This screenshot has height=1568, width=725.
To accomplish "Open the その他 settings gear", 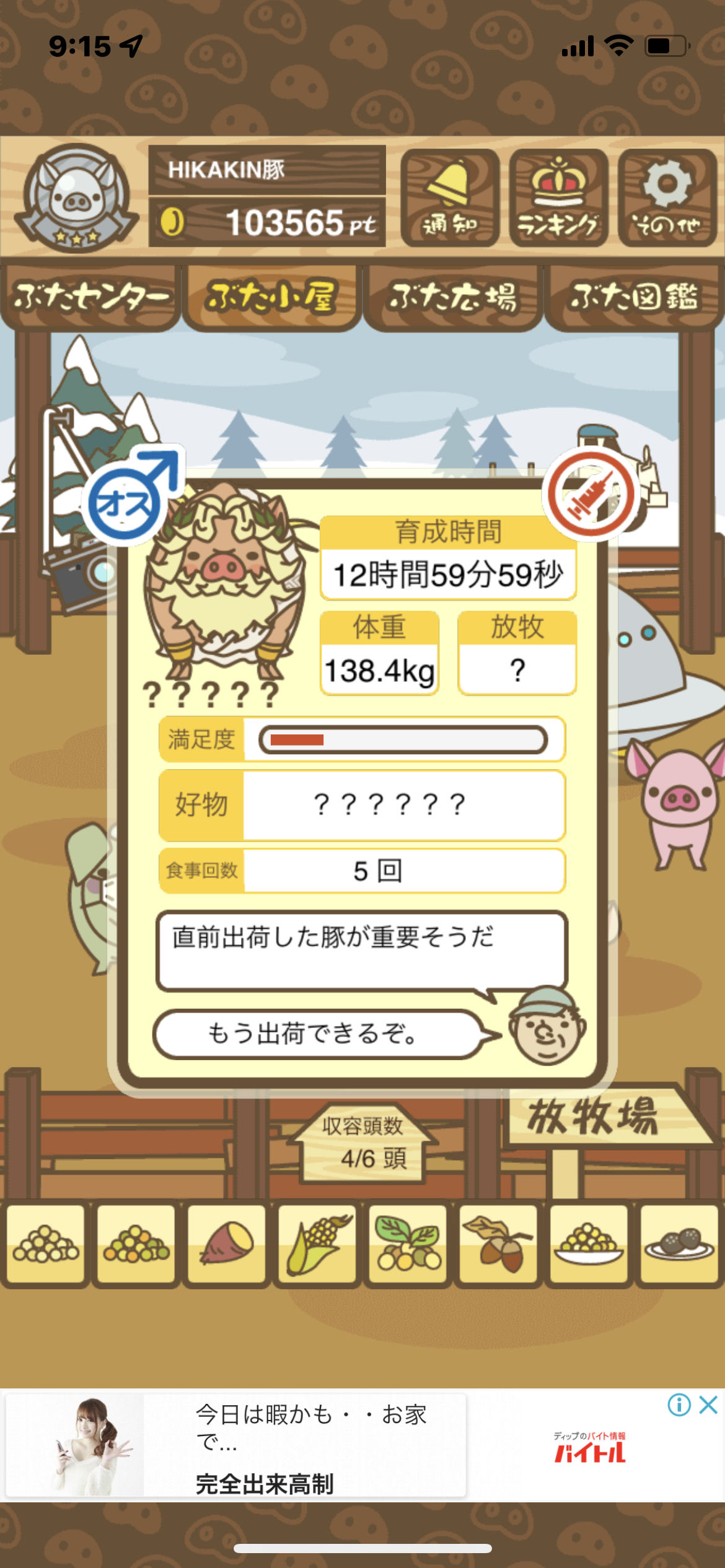I will [x=667, y=198].
